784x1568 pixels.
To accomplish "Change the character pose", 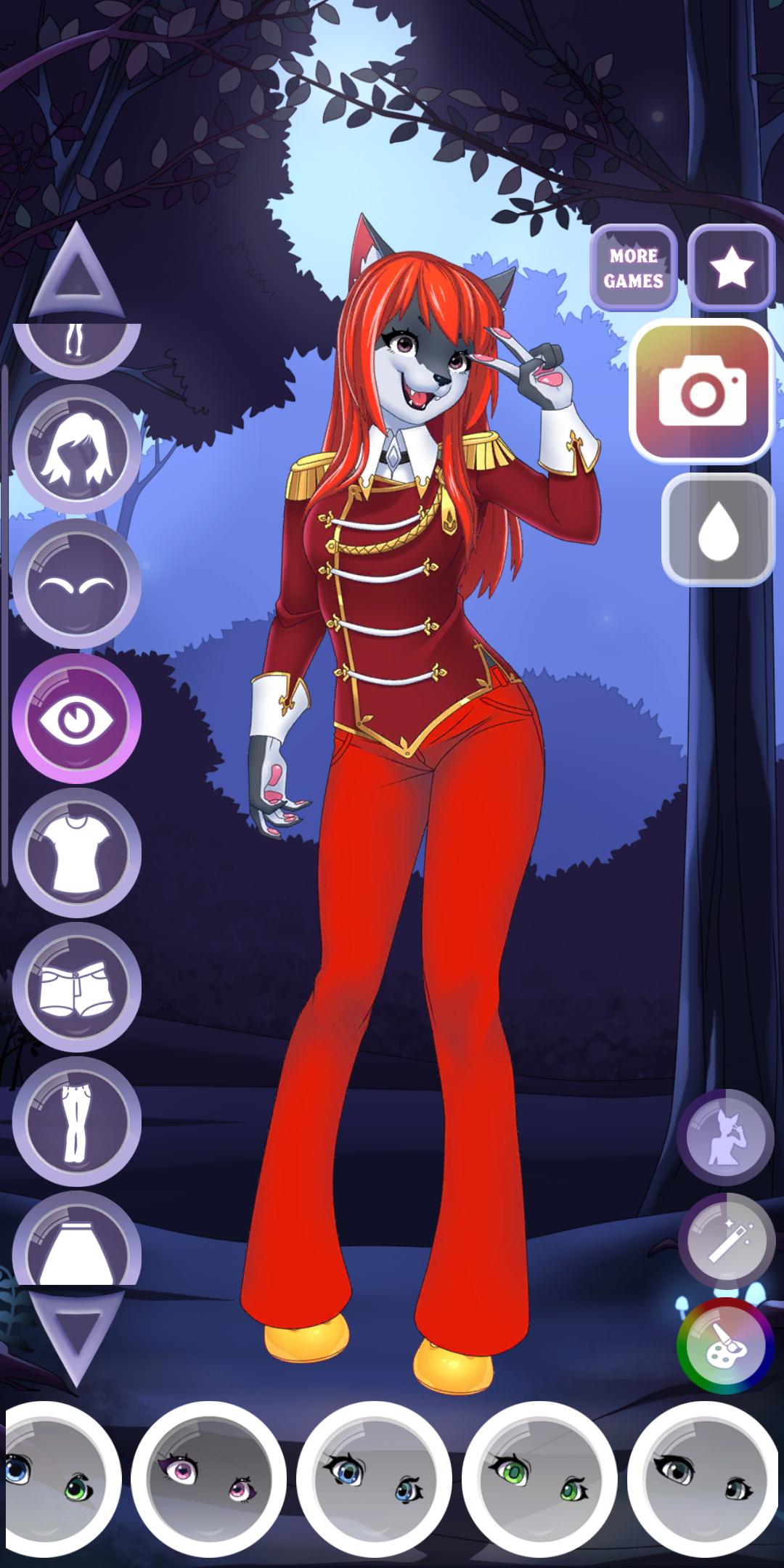I will click(725, 1138).
